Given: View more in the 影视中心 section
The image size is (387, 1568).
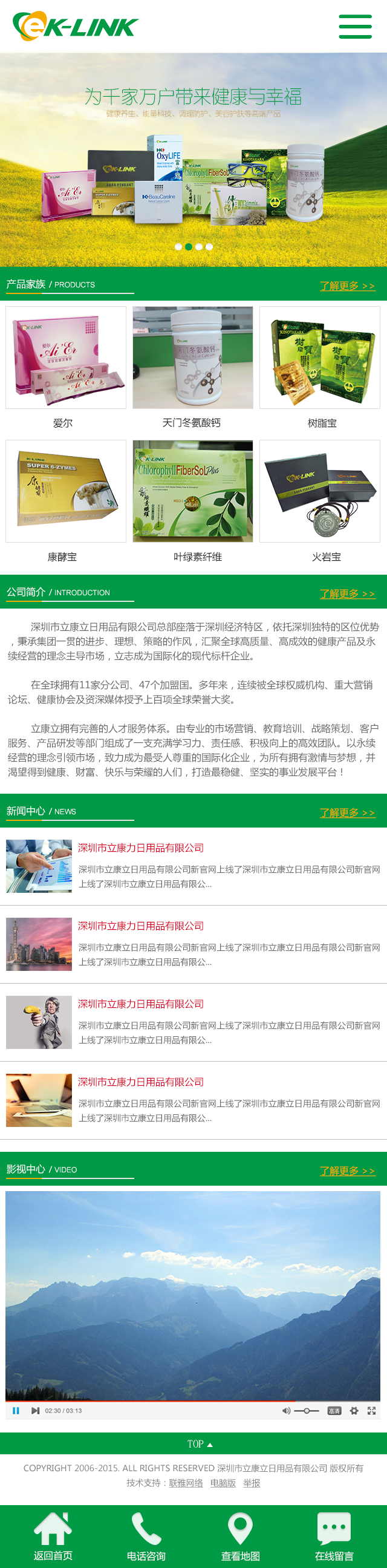Looking at the screenshot, I should [x=348, y=1170].
